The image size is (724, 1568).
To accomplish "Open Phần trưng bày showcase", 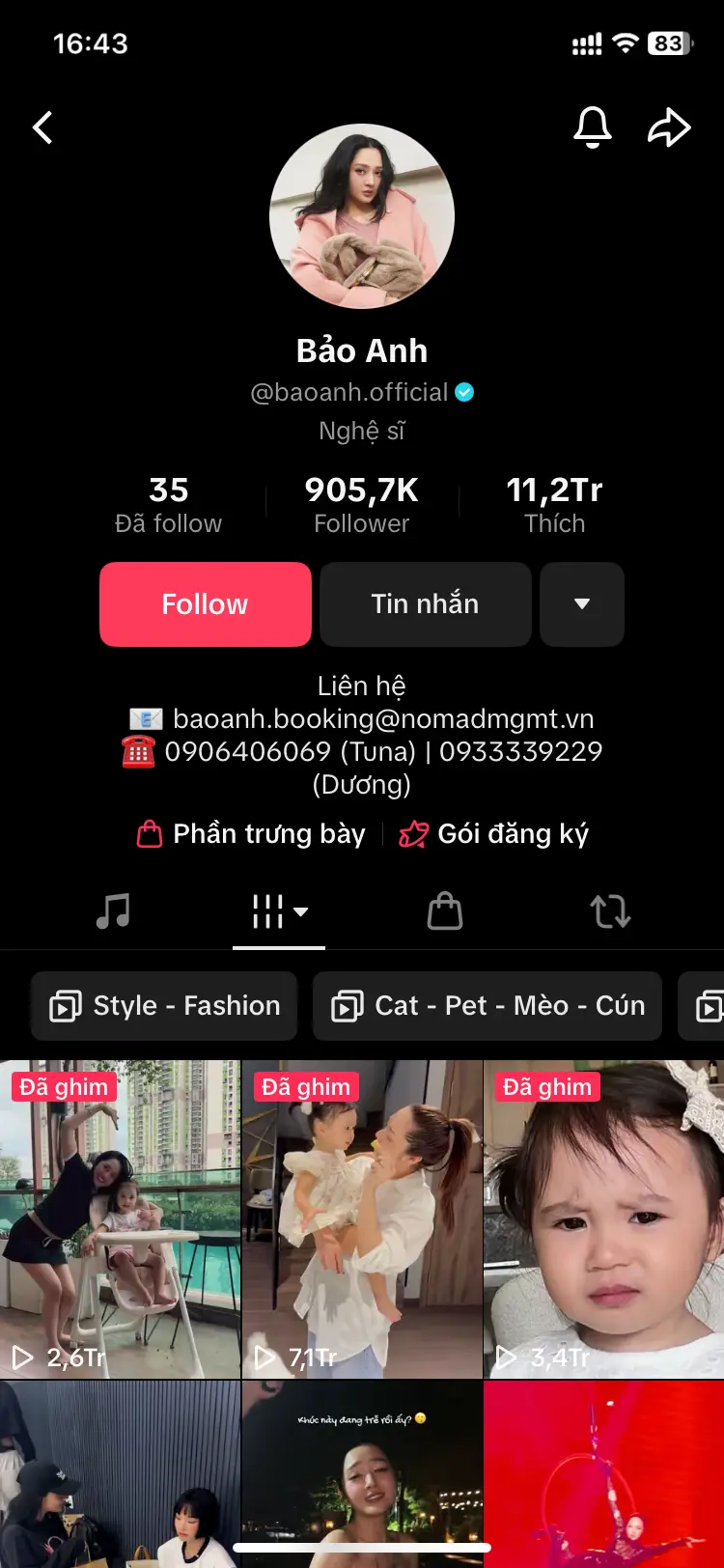I will 252,834.
